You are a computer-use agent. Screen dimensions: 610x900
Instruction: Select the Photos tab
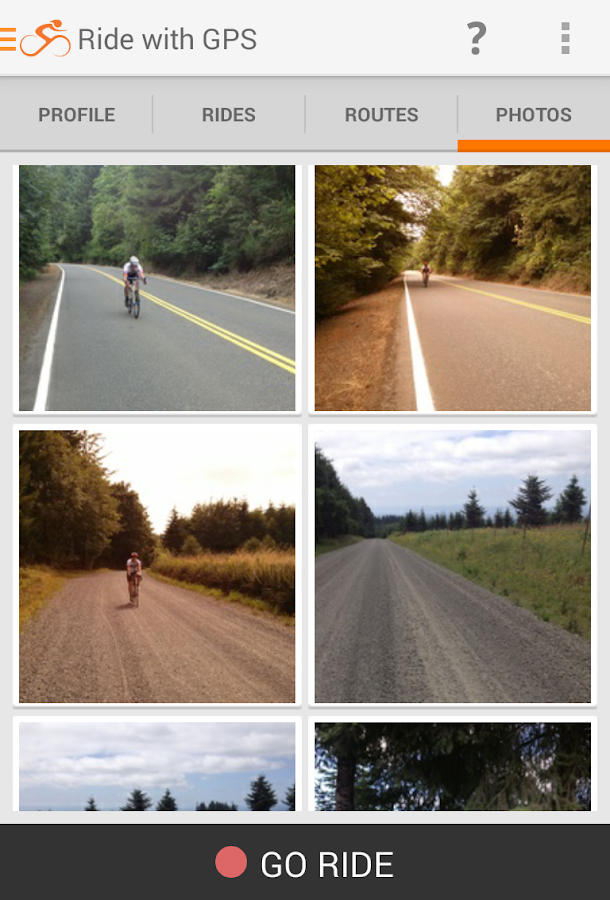pos(533,115)
